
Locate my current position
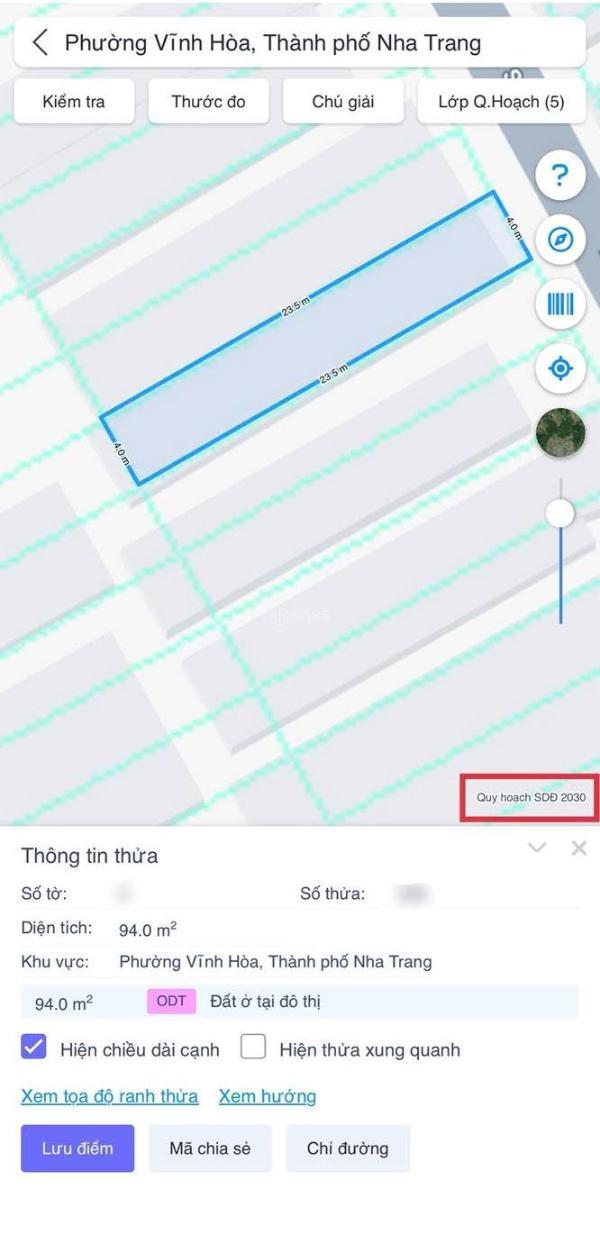[x=560, y=369]
